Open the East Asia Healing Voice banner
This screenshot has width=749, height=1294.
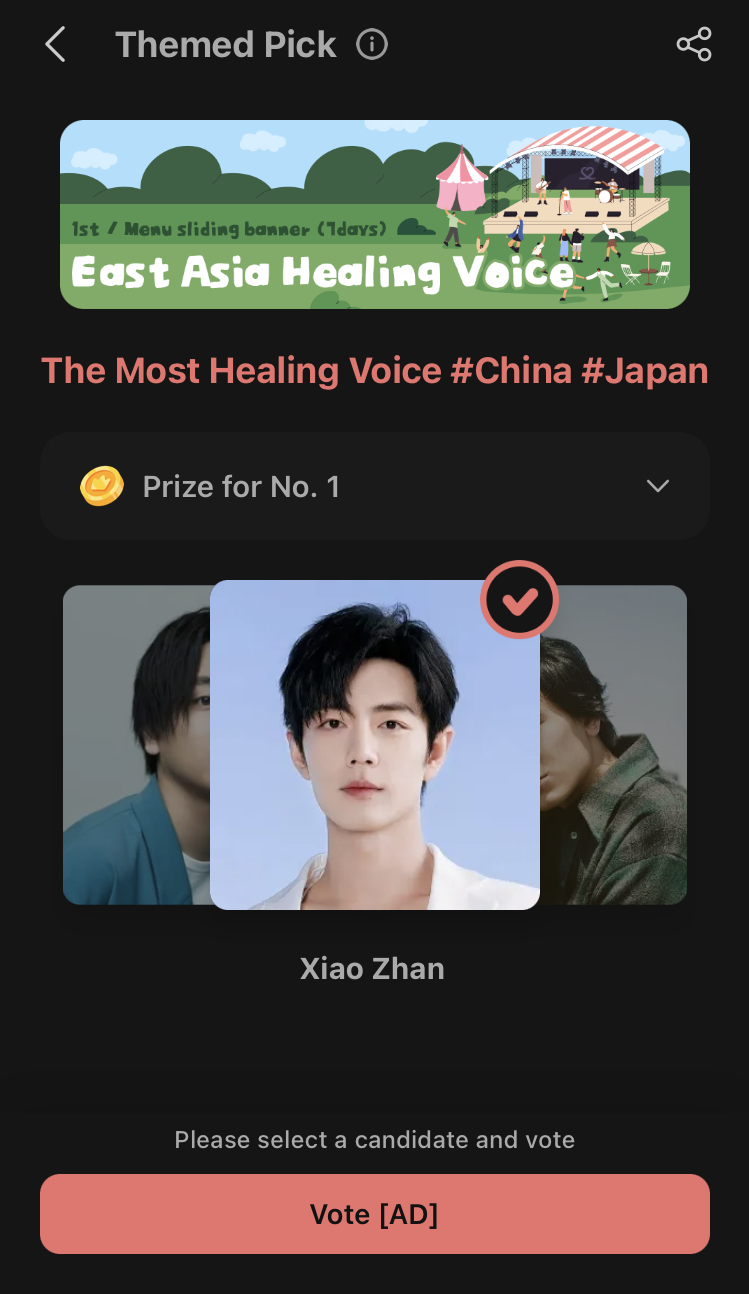coord(374,214)
